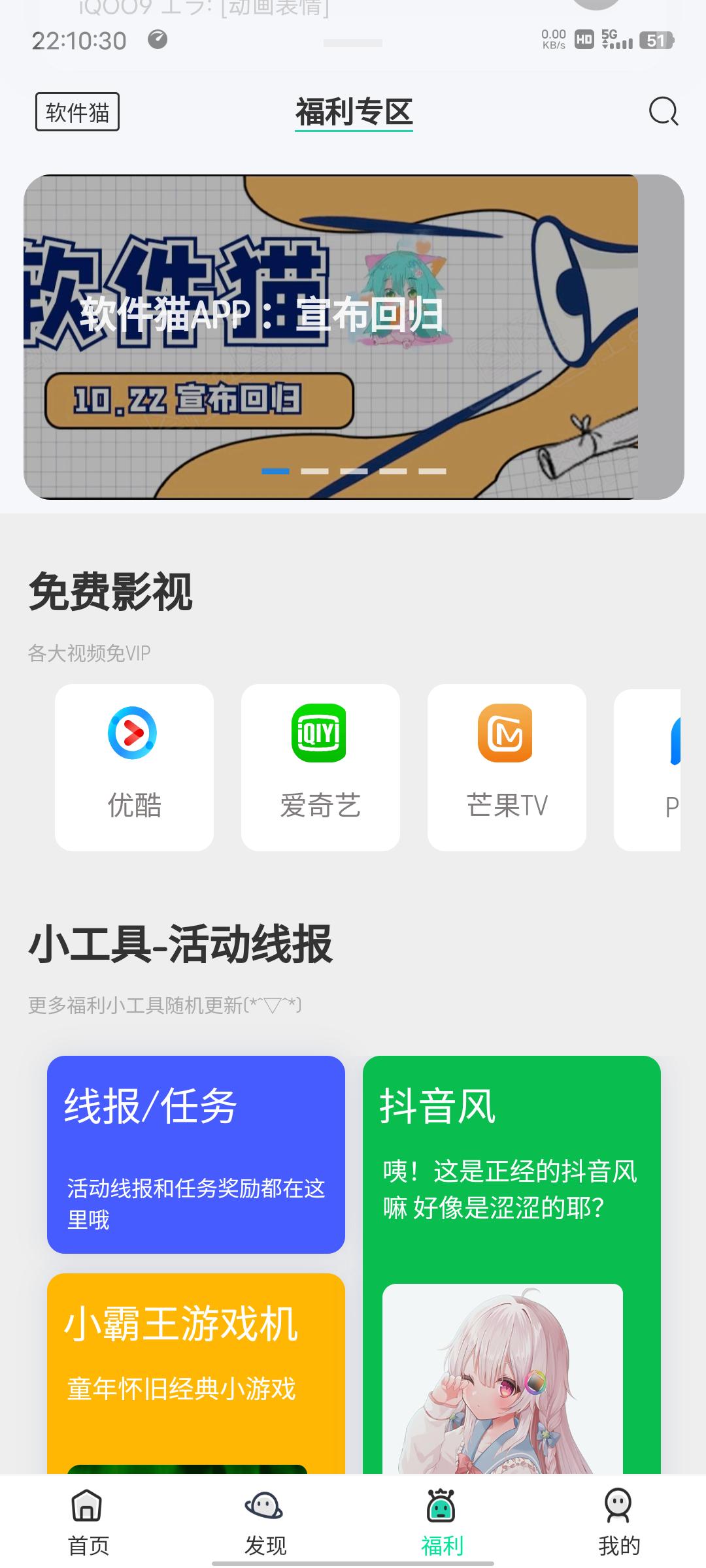Open the 爱奇艺 video card
This screenshot has height=1568, width=706.
tap(320, 767)
